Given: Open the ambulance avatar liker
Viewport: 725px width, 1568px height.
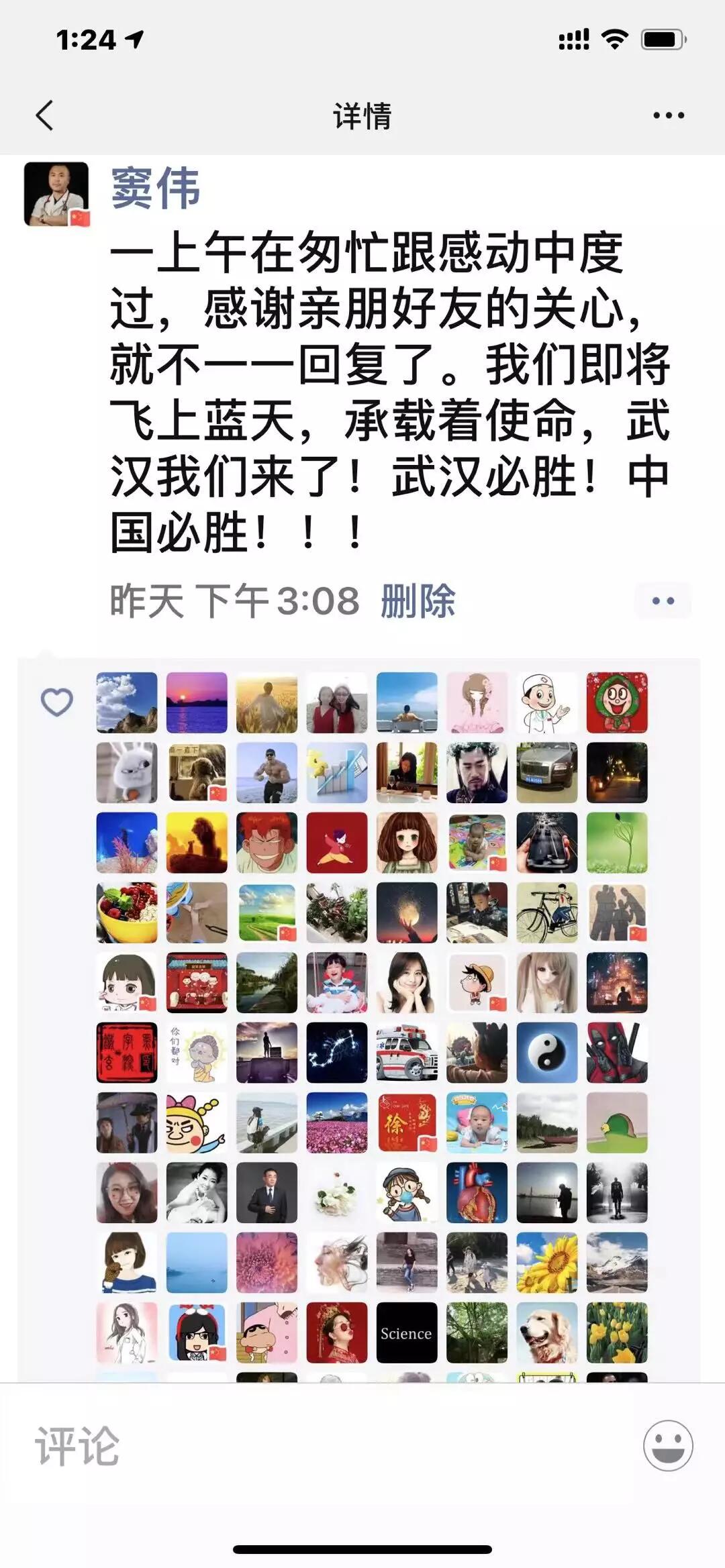Looking at the screenshot, I should (x=407, y=1052).
